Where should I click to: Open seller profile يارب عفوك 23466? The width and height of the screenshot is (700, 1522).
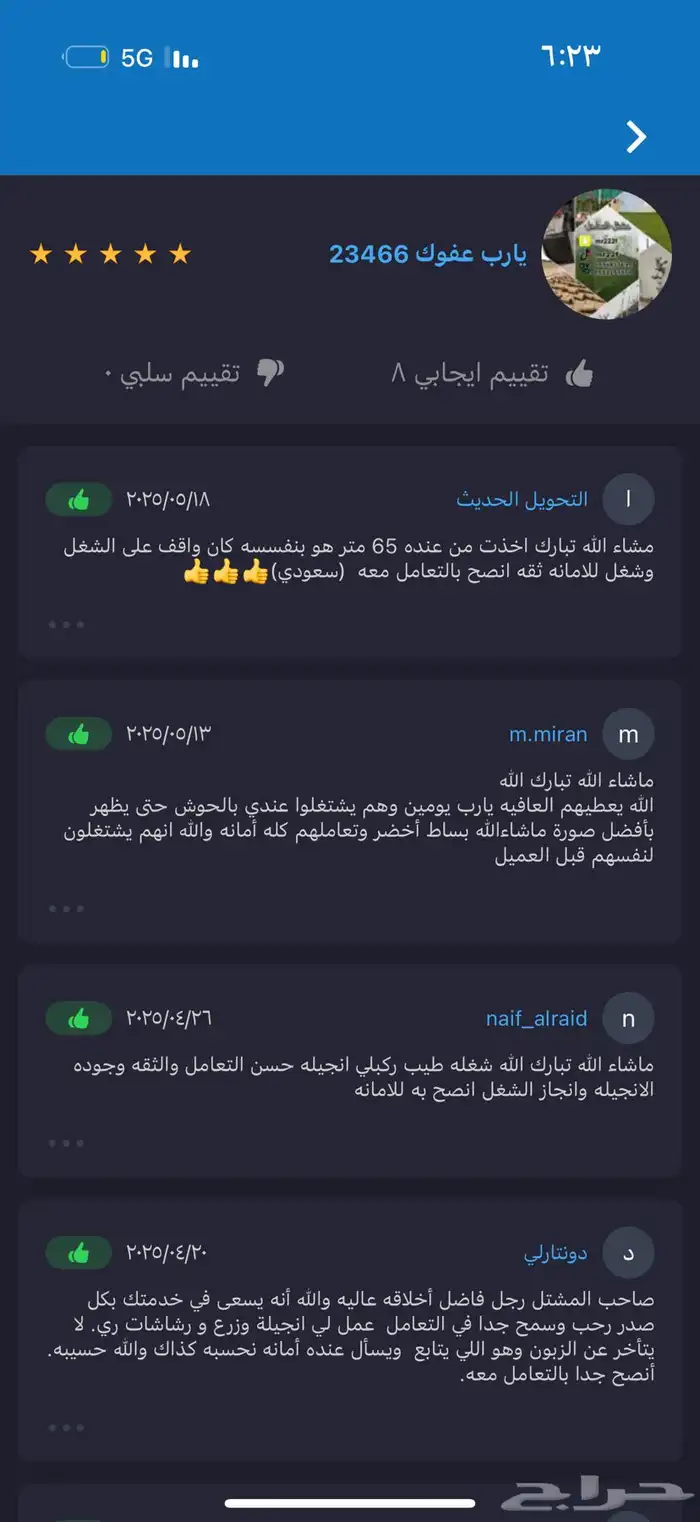coord(428,254)
